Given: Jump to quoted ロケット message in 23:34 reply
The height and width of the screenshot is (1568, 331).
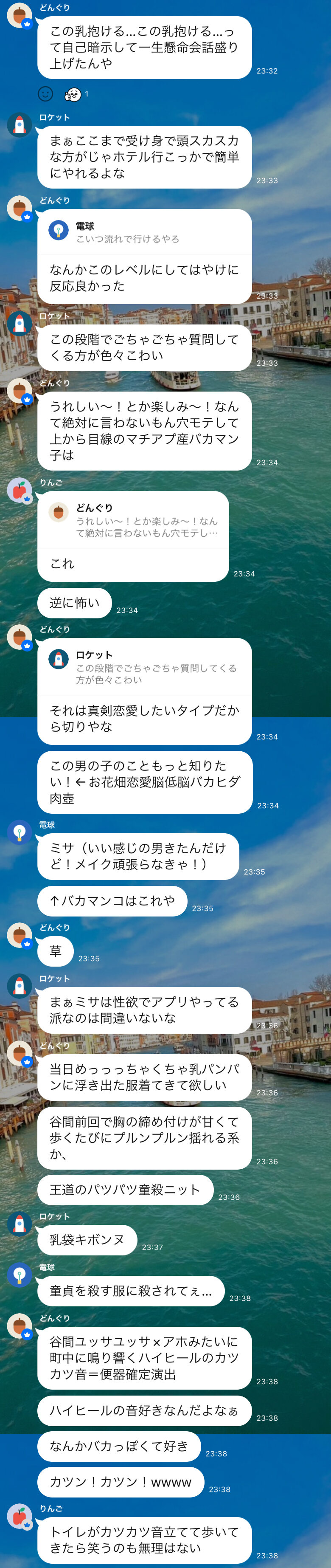Looking at the screenshot, I should (x=144, y=667).
